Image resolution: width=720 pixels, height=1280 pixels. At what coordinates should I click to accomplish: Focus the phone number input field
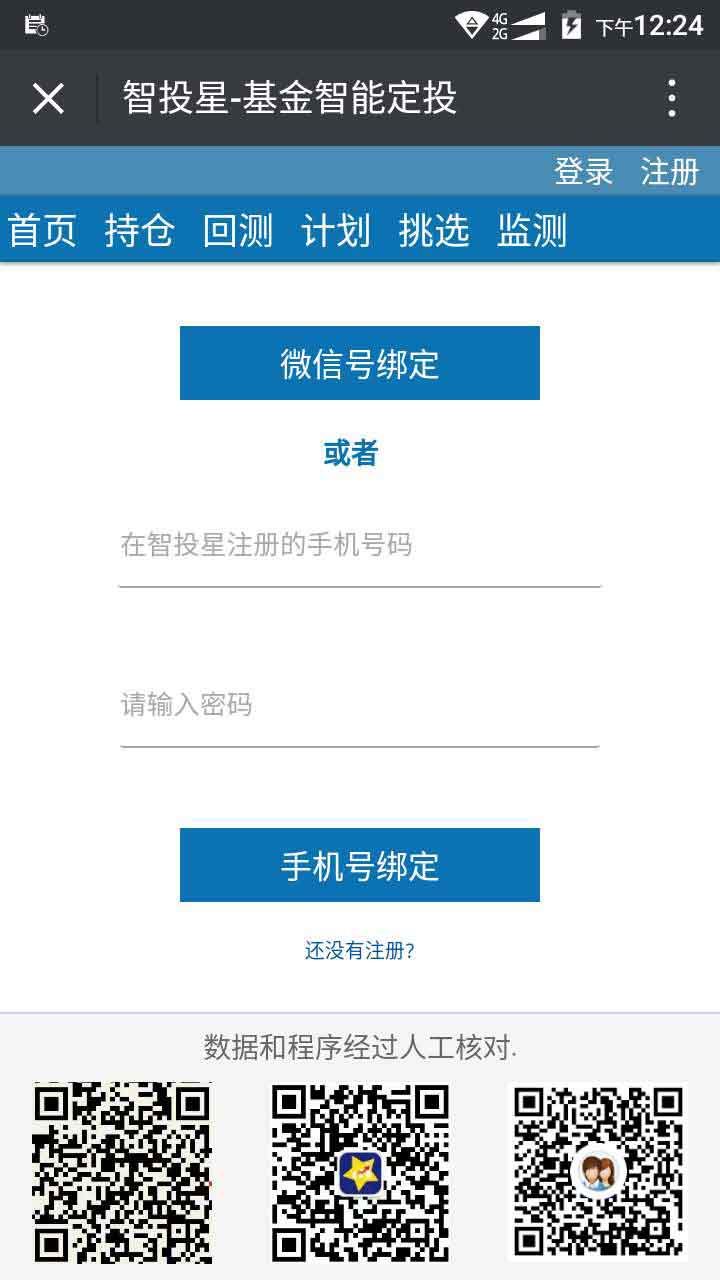click(360, 546)
